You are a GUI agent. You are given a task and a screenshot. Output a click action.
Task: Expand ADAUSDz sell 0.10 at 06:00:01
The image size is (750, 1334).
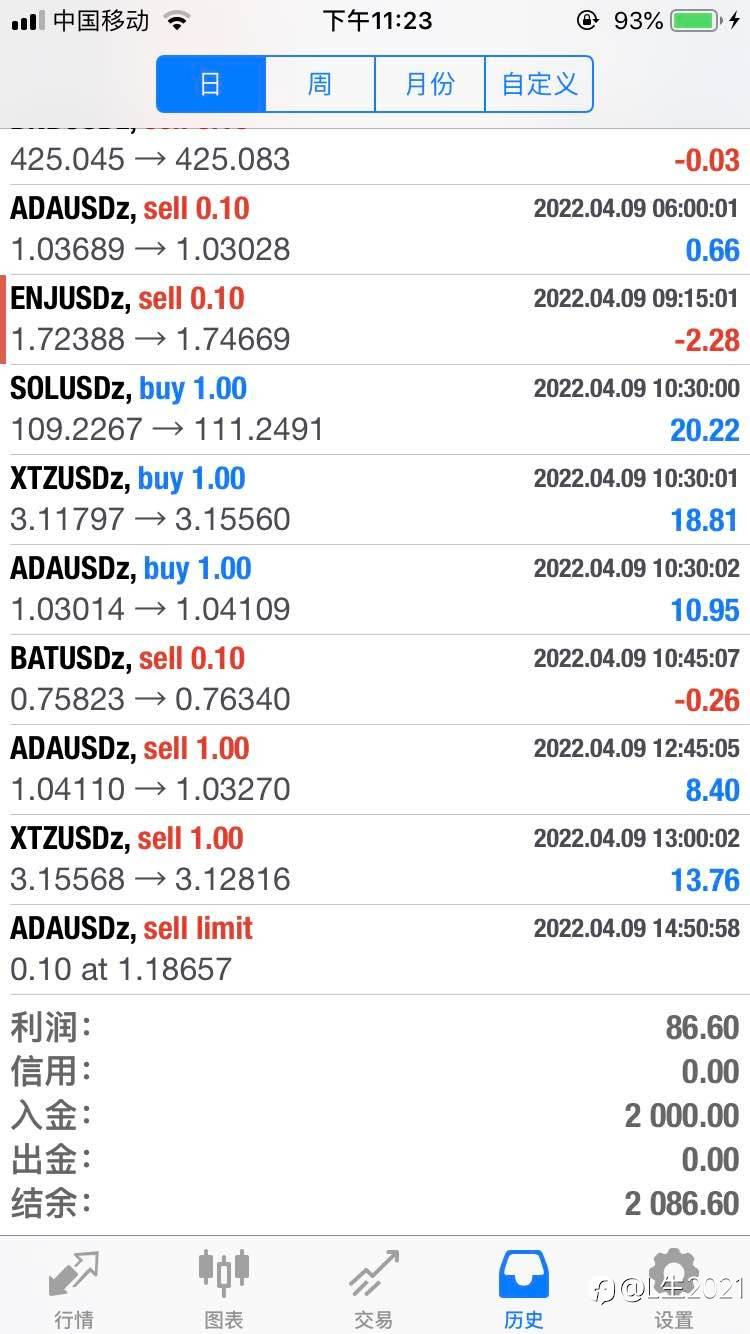tap(375, 229)
